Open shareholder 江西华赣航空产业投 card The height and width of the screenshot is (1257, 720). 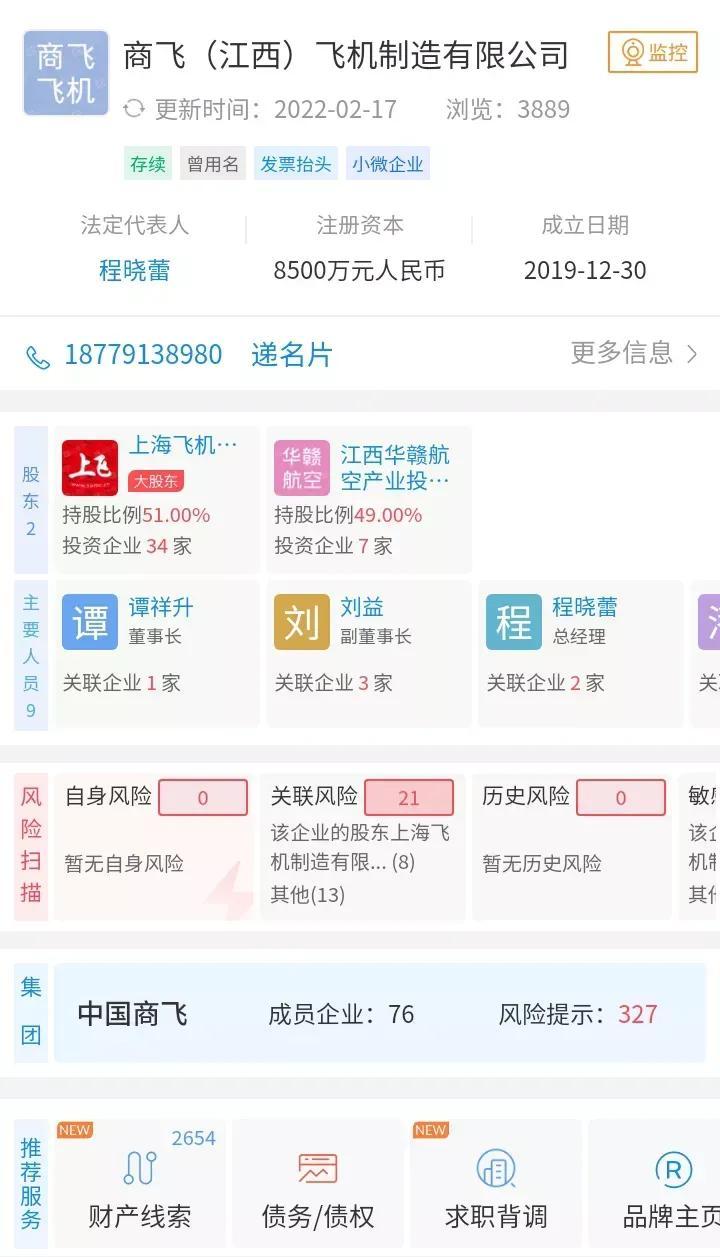tap(367, 499)
